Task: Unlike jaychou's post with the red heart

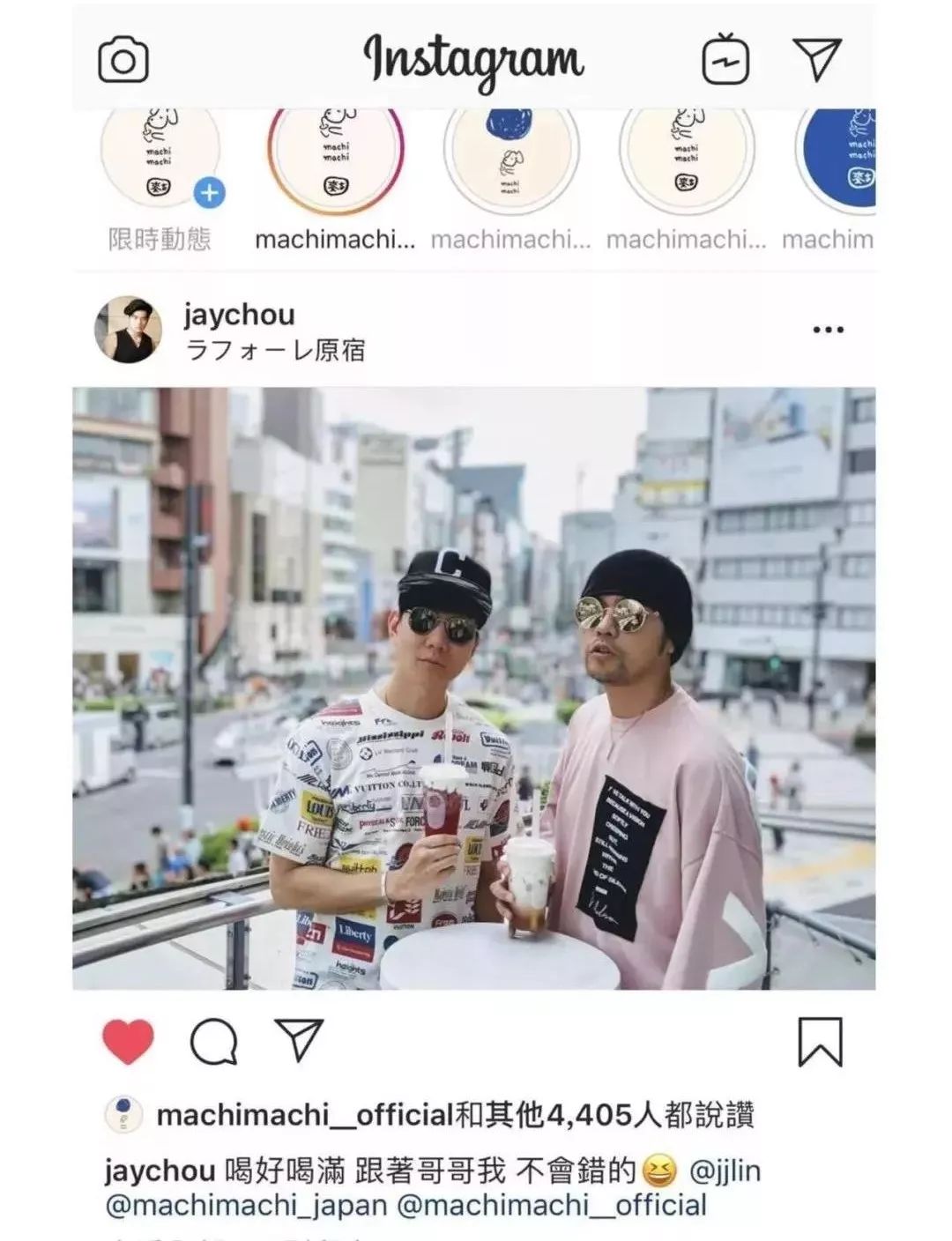Action: coord(129,1042)
